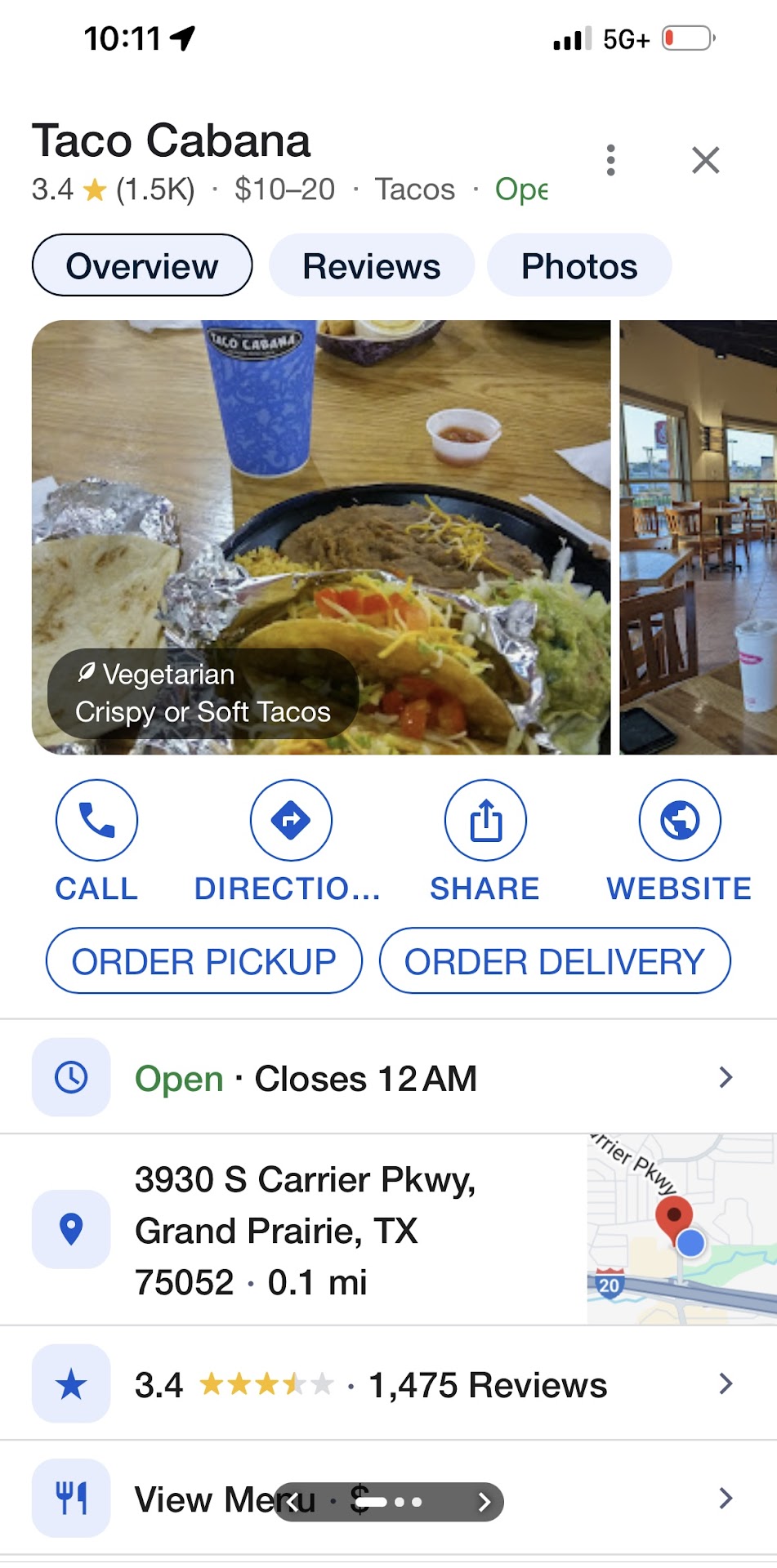Open the three-dot overflow menu

tap(610, 160)
